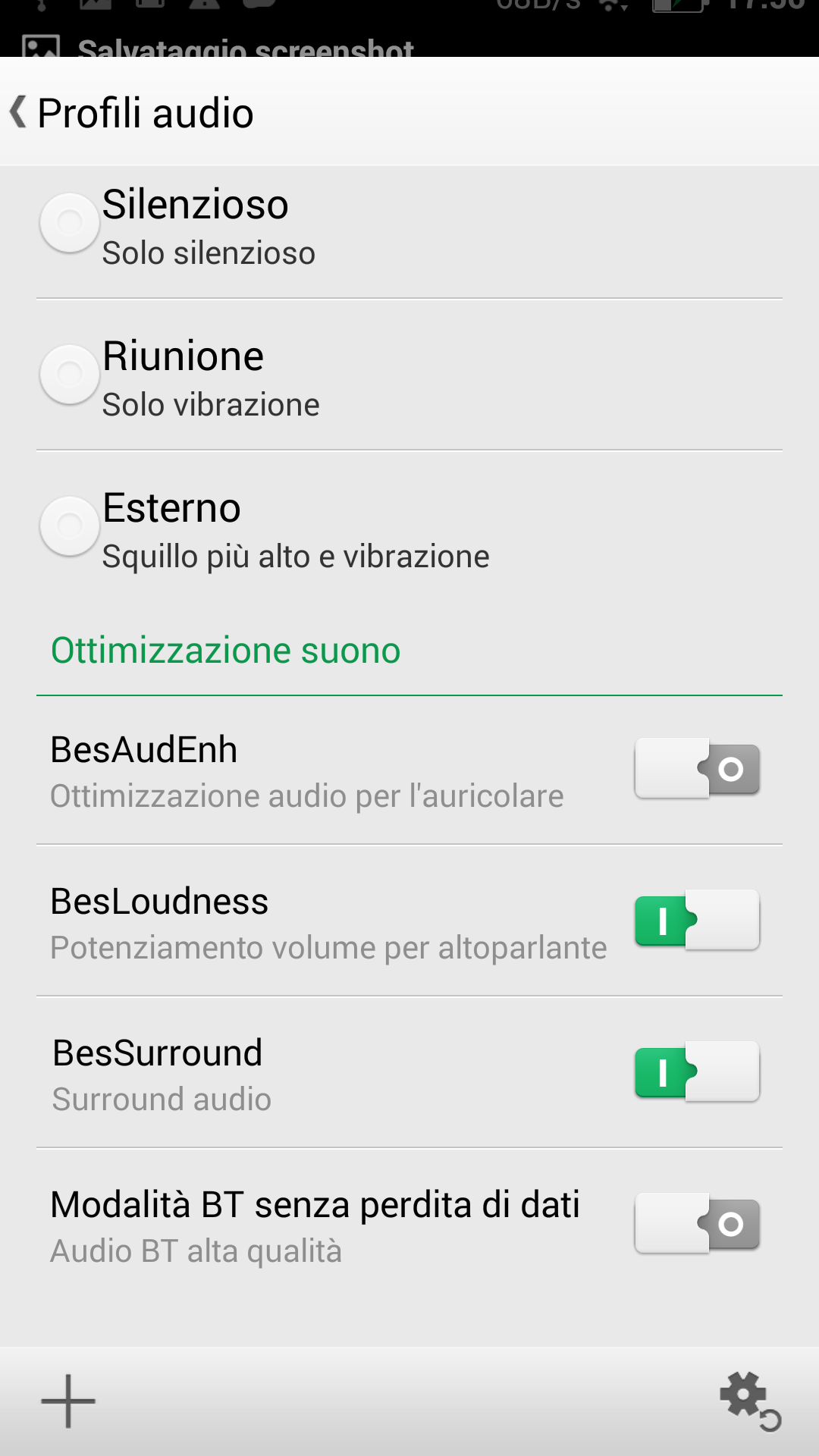Add a new audio profile
Screen dimensions: 819x1456
[x=68, y=1401]
